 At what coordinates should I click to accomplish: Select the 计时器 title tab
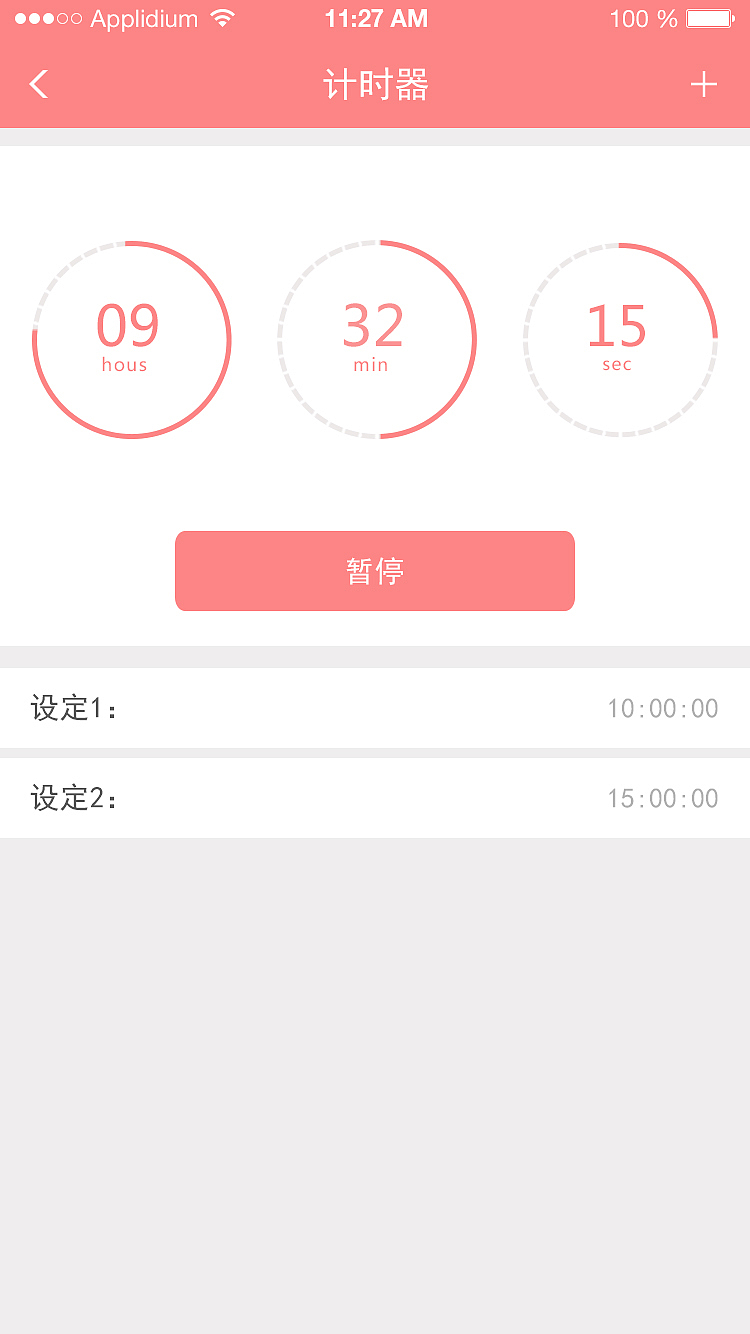click(x=375, y=84)
